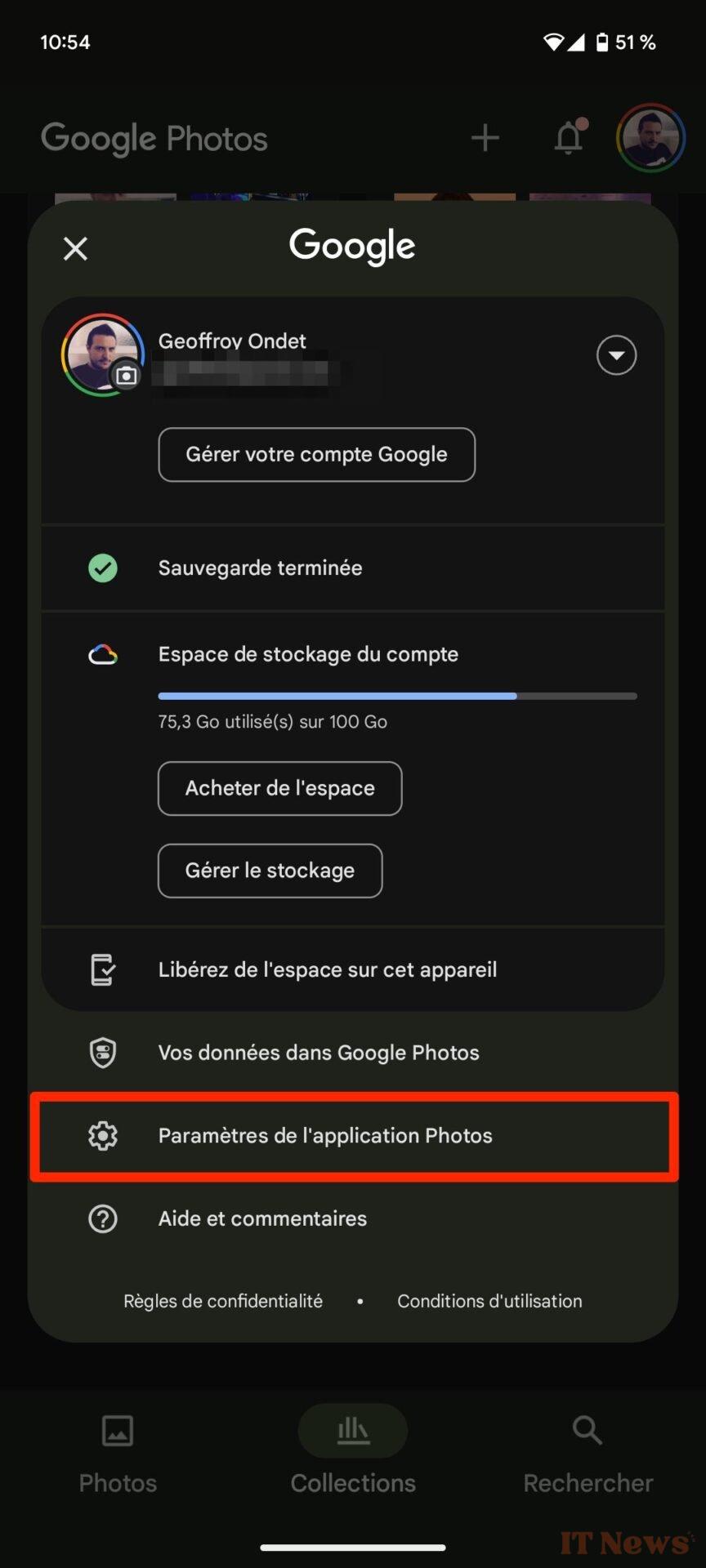Open Paramètres de l'application Photos

pyautogui.click(x=353, y=1136)
